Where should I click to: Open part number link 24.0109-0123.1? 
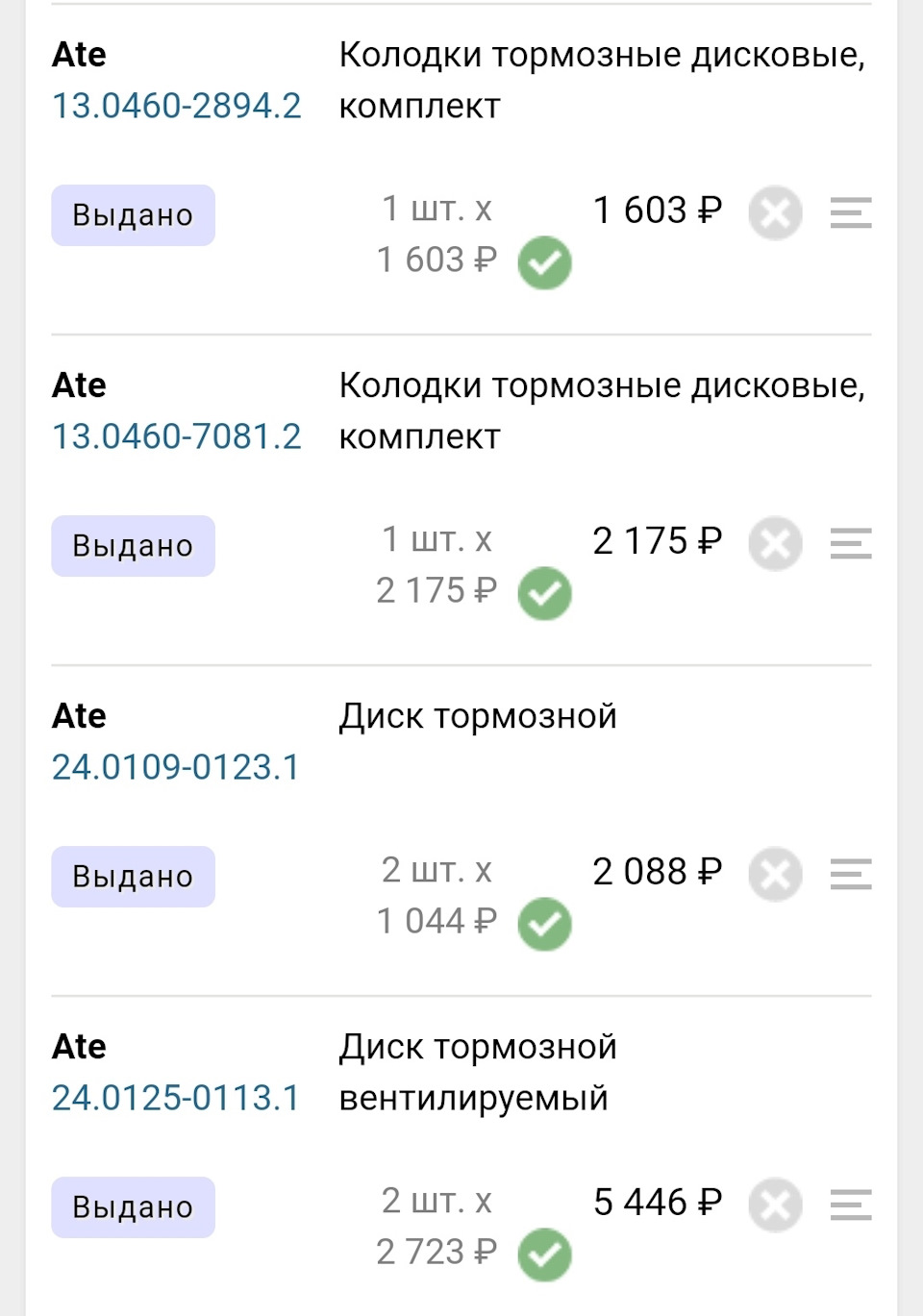(177, 766)
